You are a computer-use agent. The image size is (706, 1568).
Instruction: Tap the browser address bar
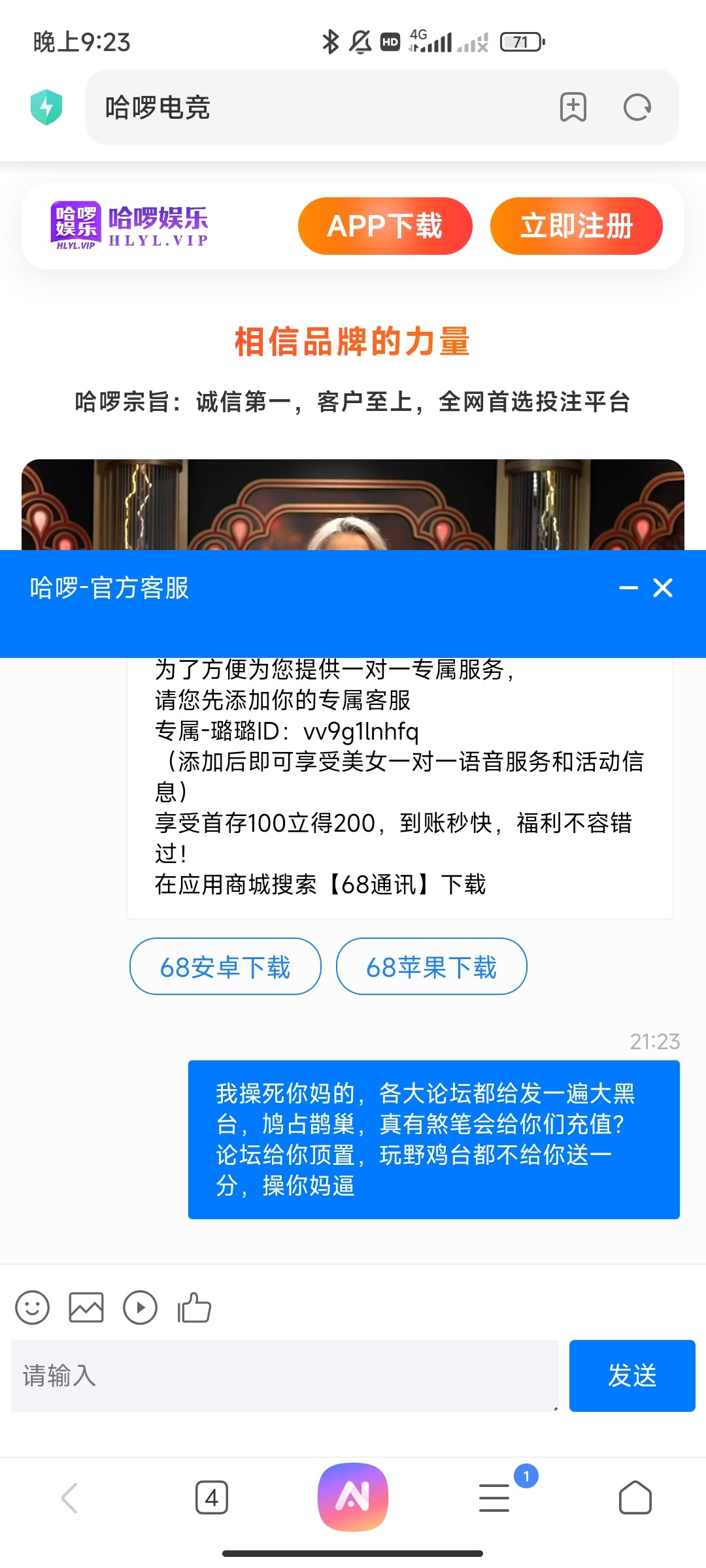point(314,107)
